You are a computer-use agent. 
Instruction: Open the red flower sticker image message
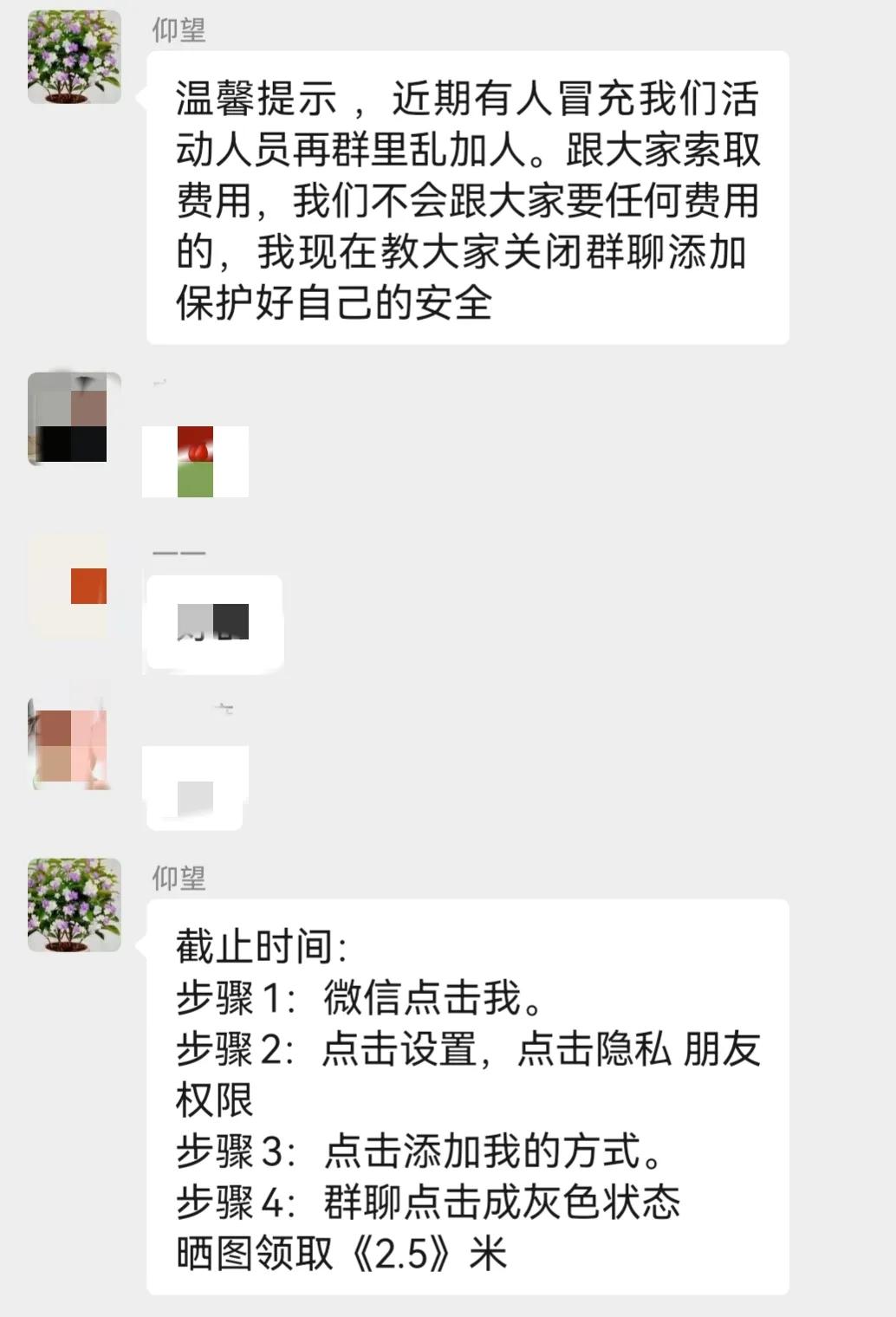(194, 461)
